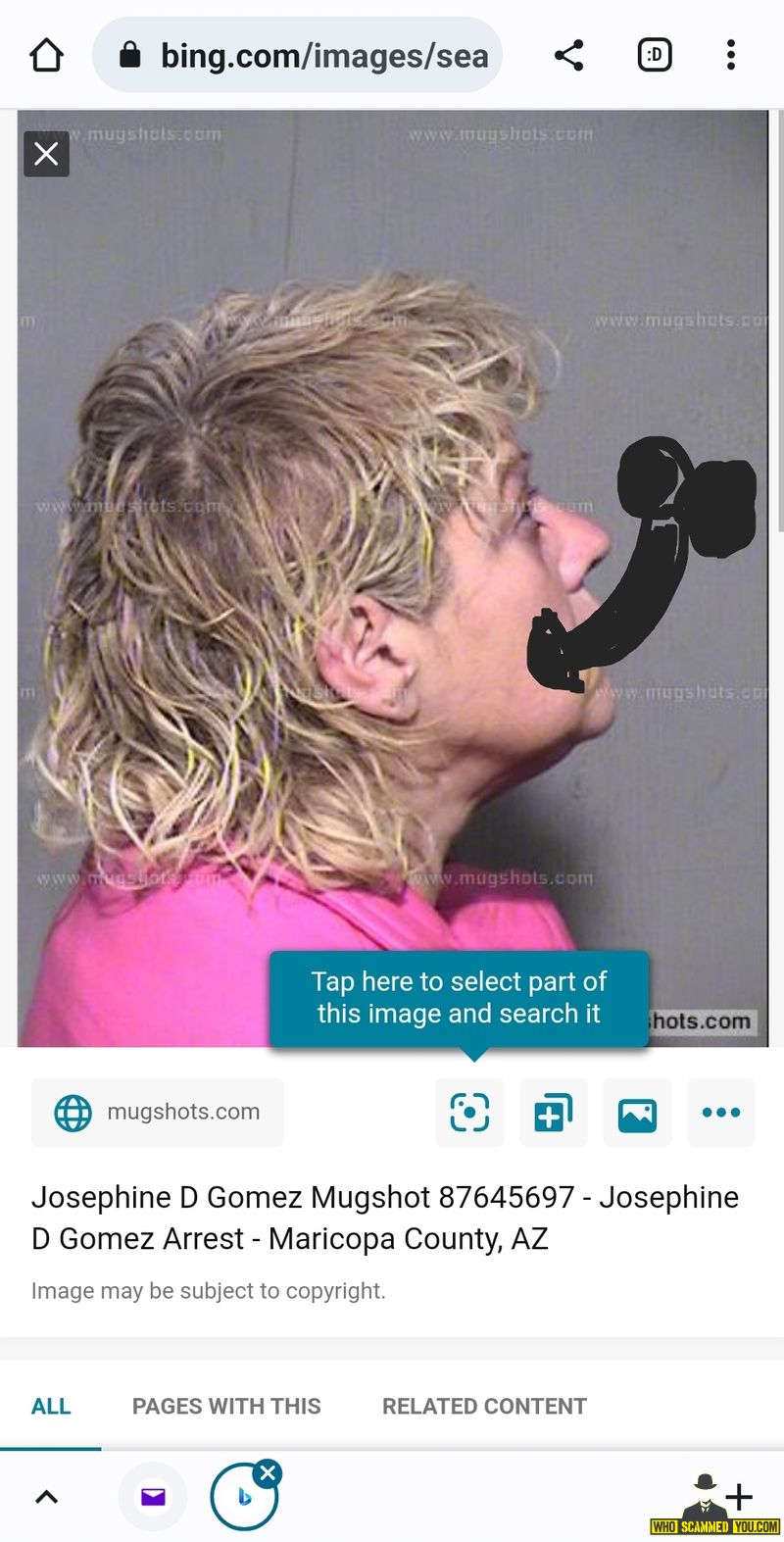Open the mugshots.com source link
The width and height of the screenshot is (784, 1542).
click(158, 1112)
